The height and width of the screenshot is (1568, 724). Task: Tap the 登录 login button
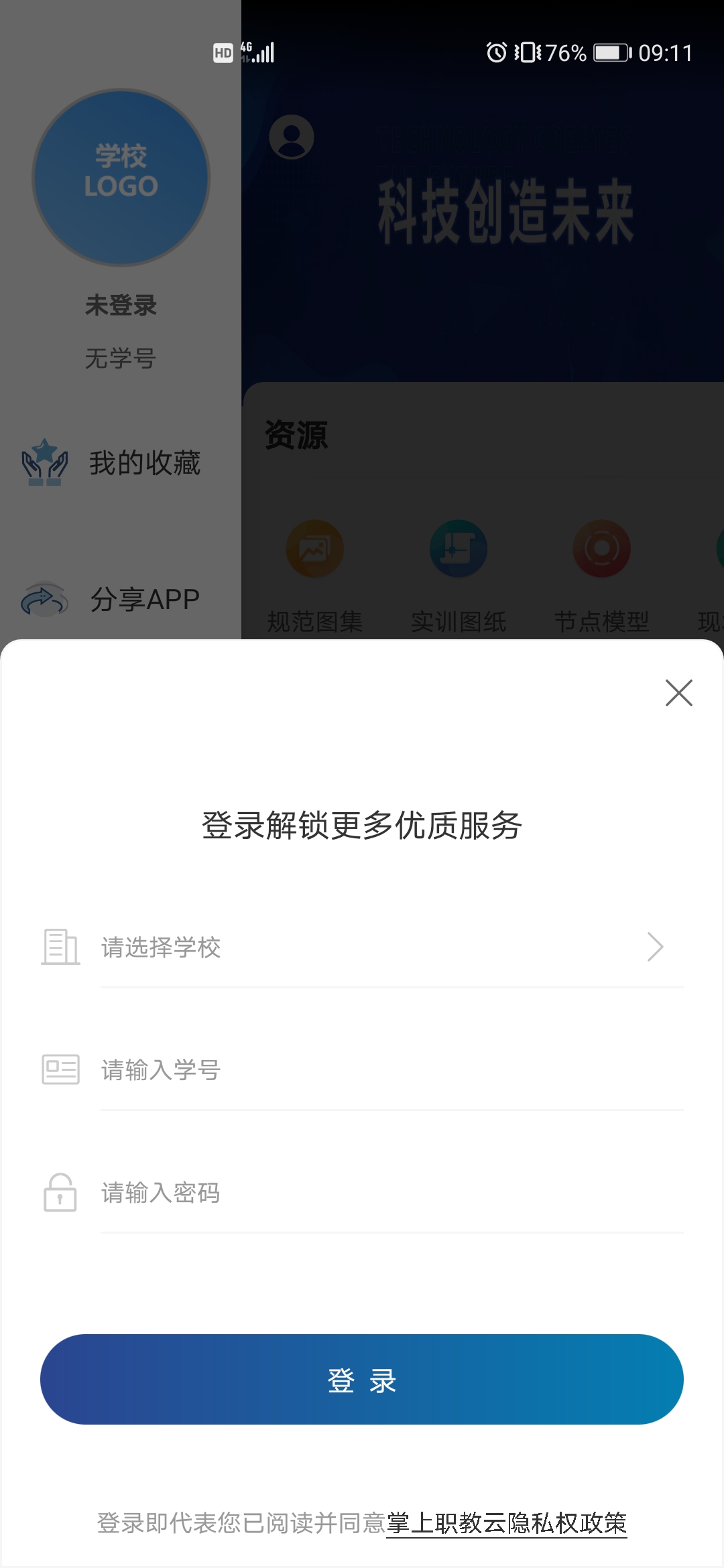click(x=362, y=1379)
